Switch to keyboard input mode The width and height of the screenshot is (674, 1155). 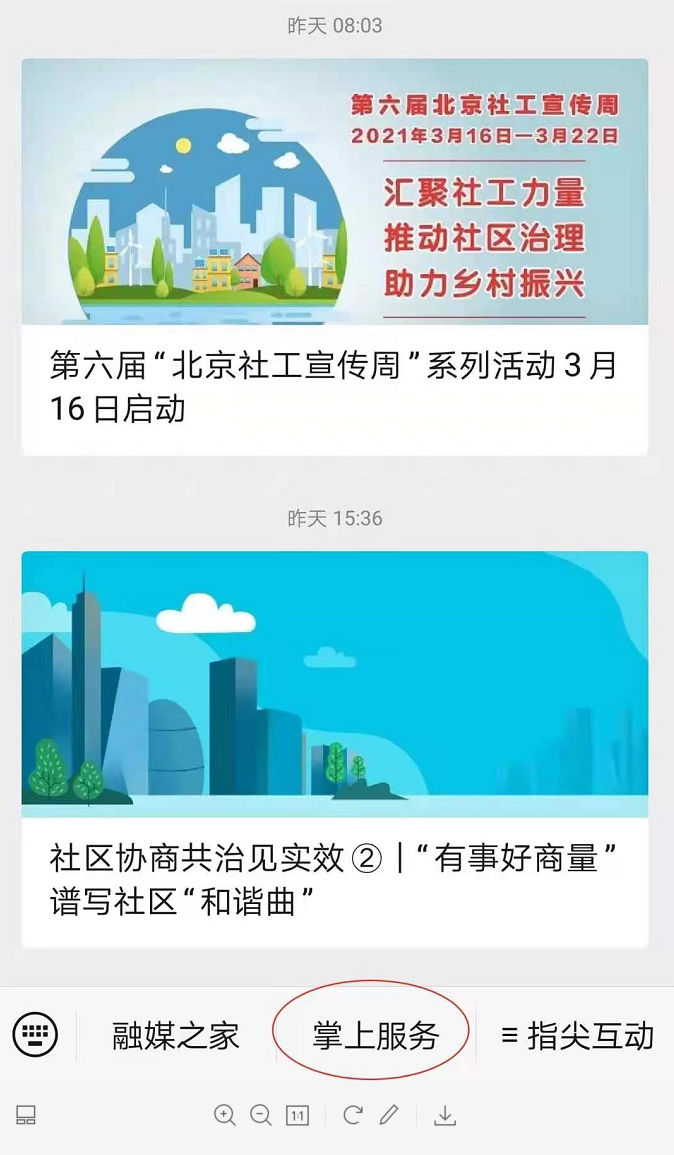(35, 1034)
